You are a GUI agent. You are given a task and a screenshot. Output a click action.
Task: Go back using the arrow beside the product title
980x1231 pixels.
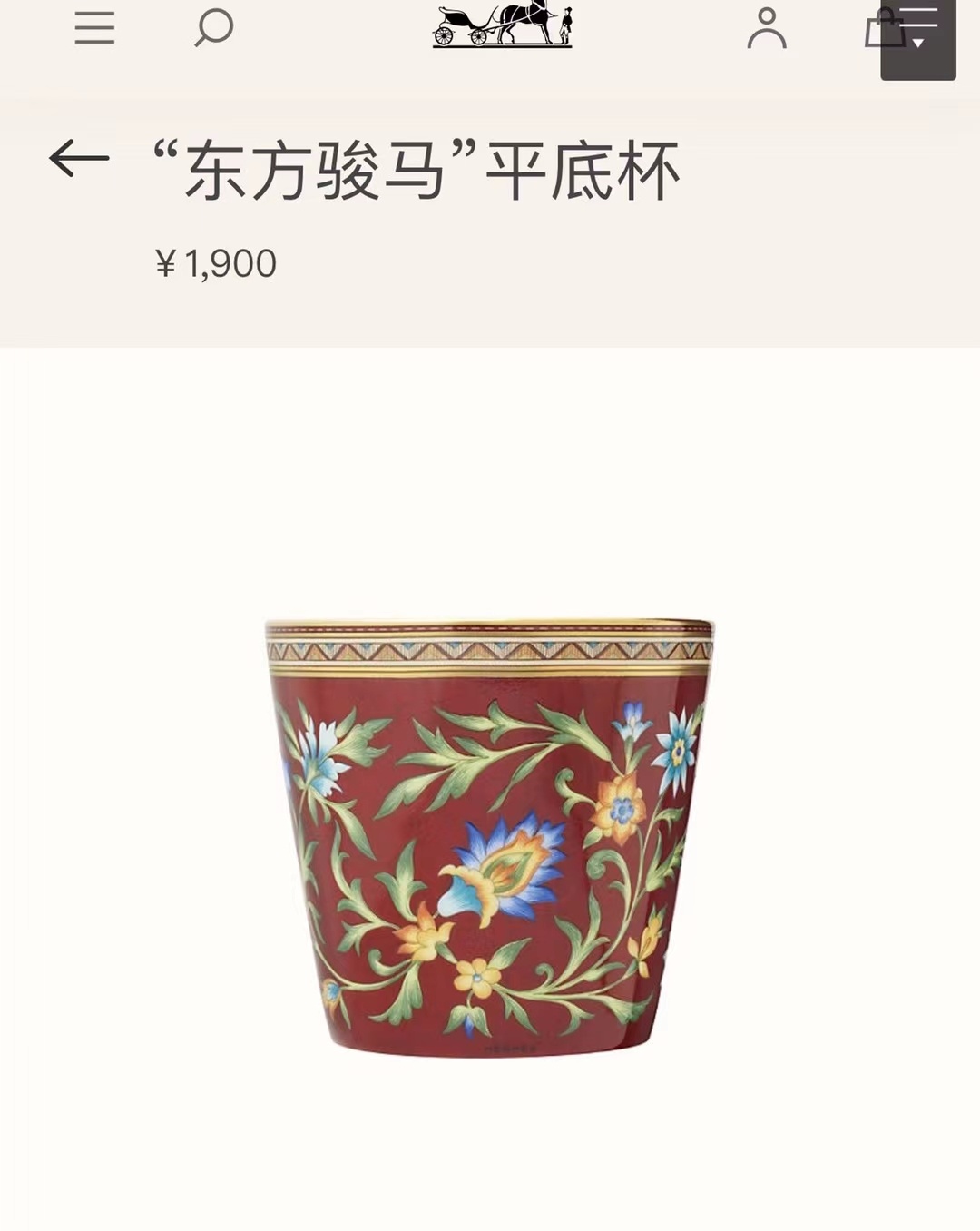click(79, 159)
